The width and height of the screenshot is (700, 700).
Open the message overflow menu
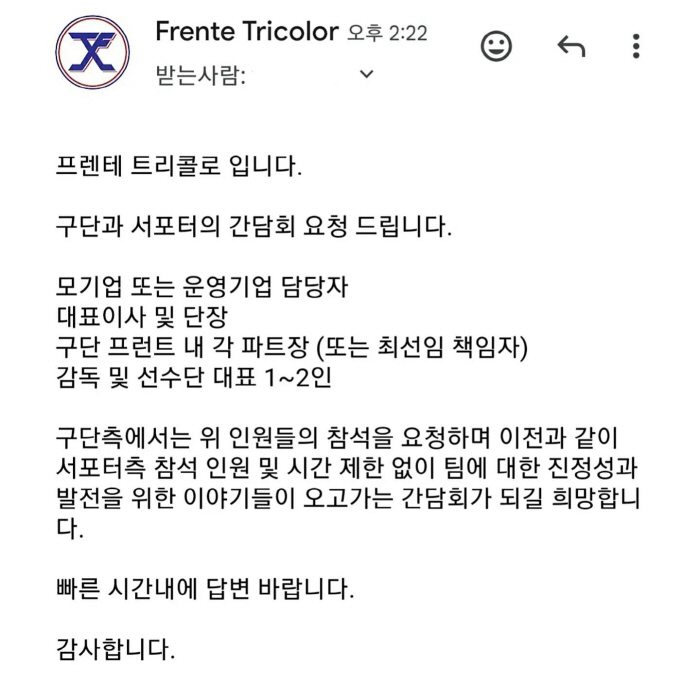click(x=636, y=46)
